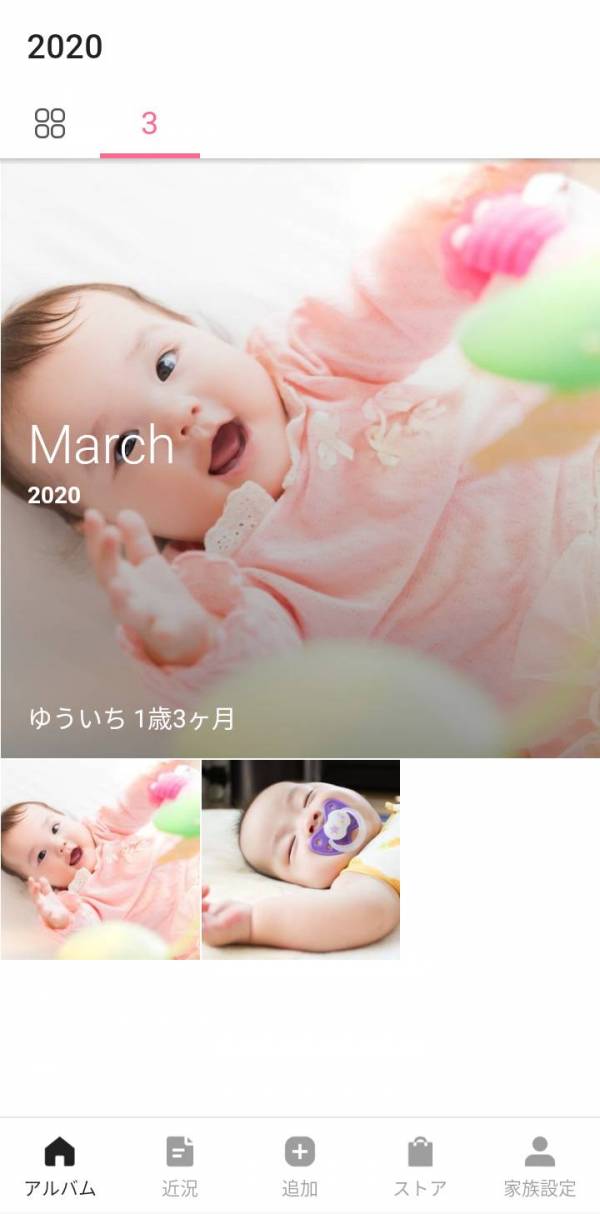Switch to the 近況 tab
Screen dimensions: 600x1214
pyautogui.click(x=180, y=1166)
